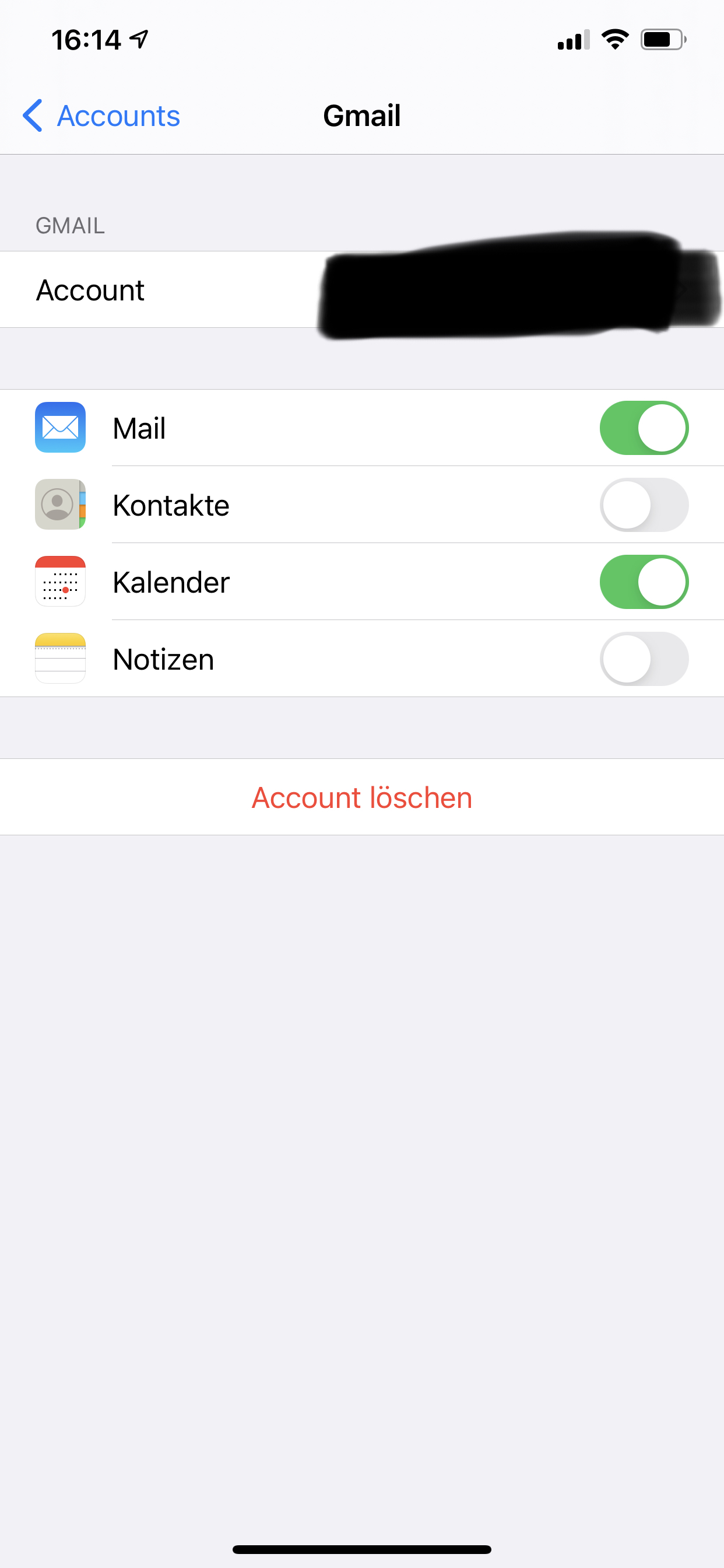Disable the Mail toggle
Image resolution: width=724 pixels, height=1568 pixels.
pyautogui.click(x=644, y=428)
